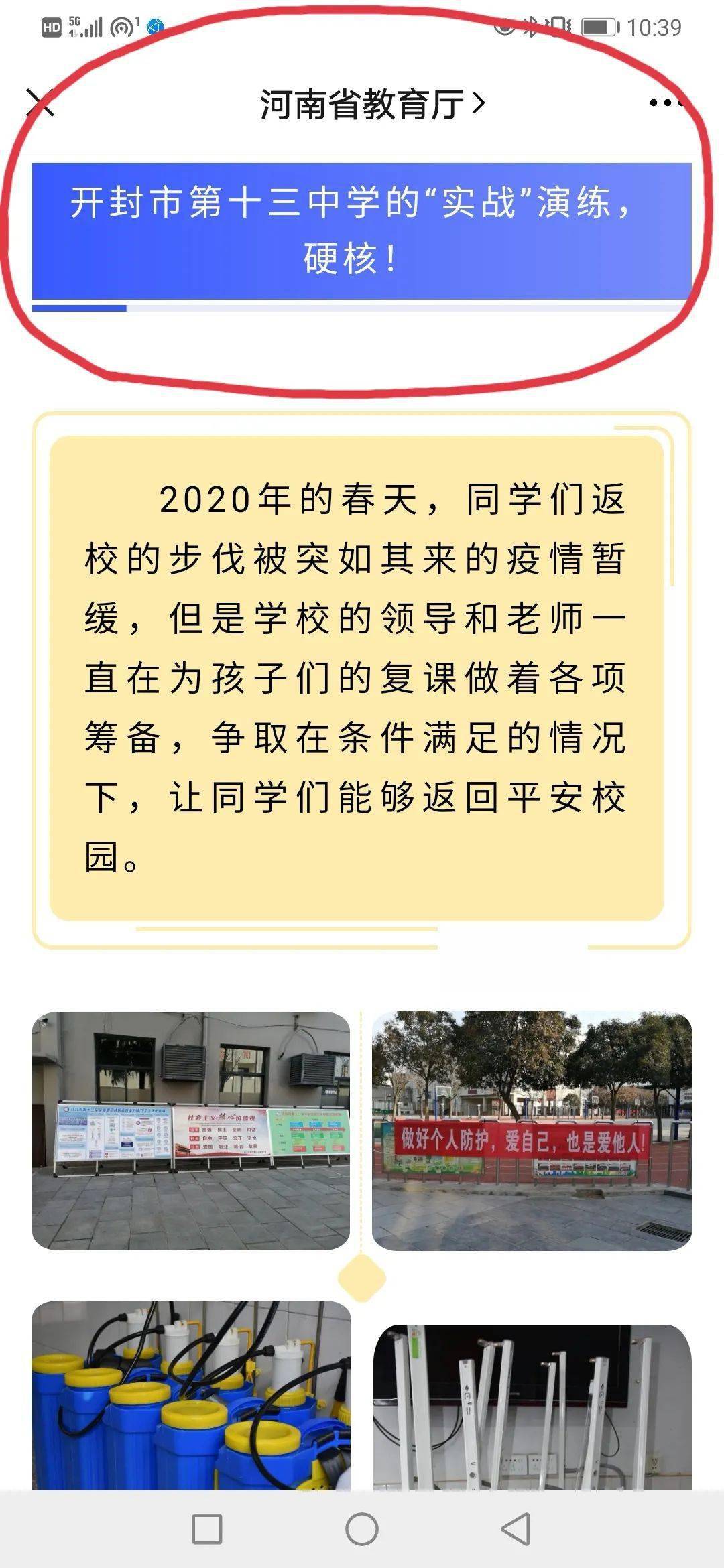Open the 河南省教育厅 account page

pyautogui.click(x=371, y=105)
